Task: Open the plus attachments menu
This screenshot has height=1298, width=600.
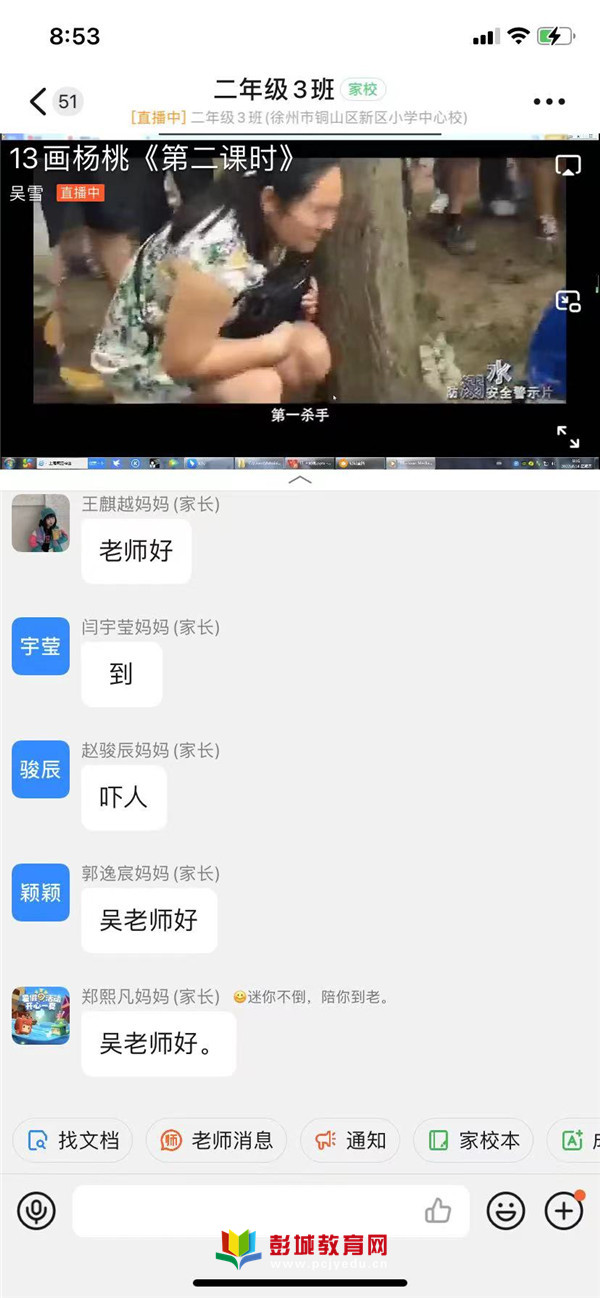Action: 564,1211
